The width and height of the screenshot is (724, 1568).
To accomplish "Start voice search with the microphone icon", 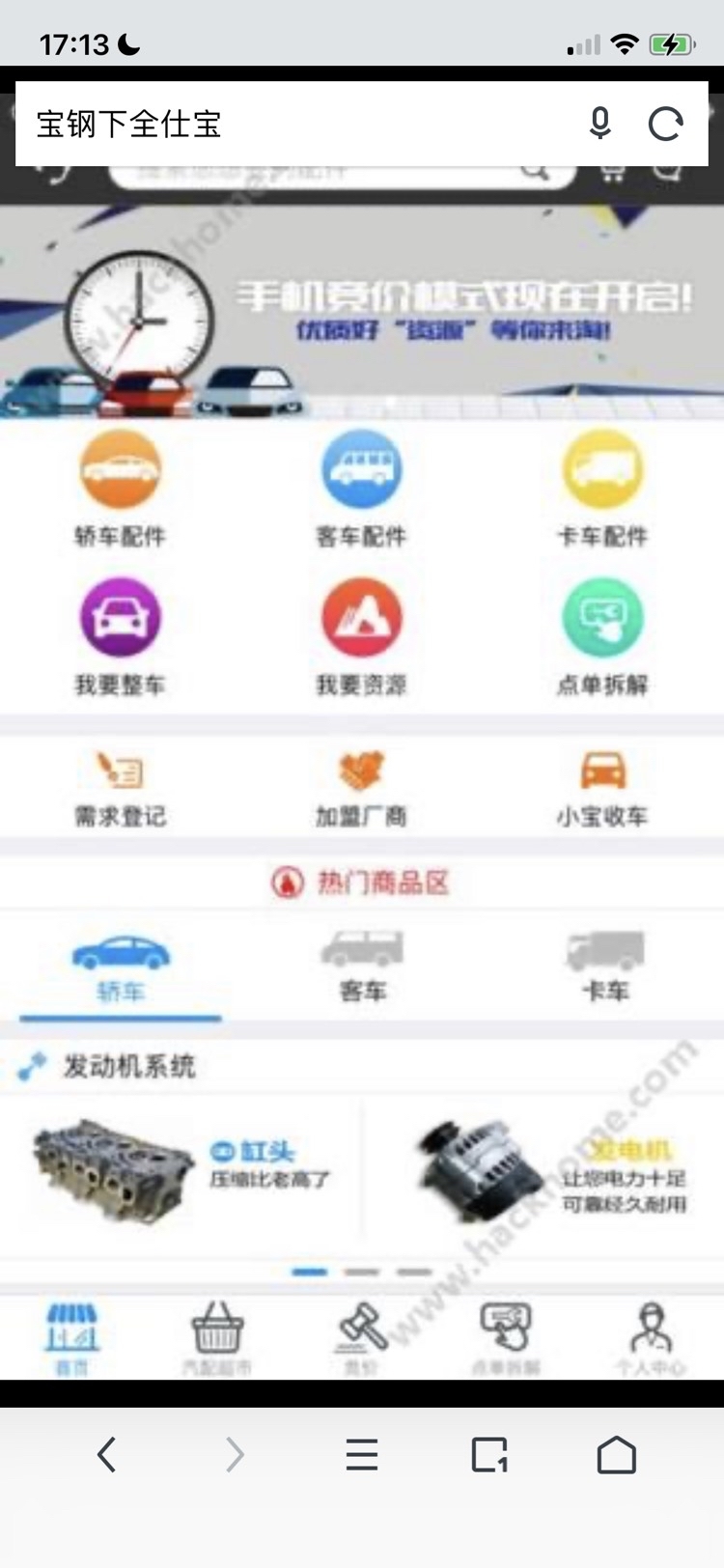I will (x=599, y=125).
